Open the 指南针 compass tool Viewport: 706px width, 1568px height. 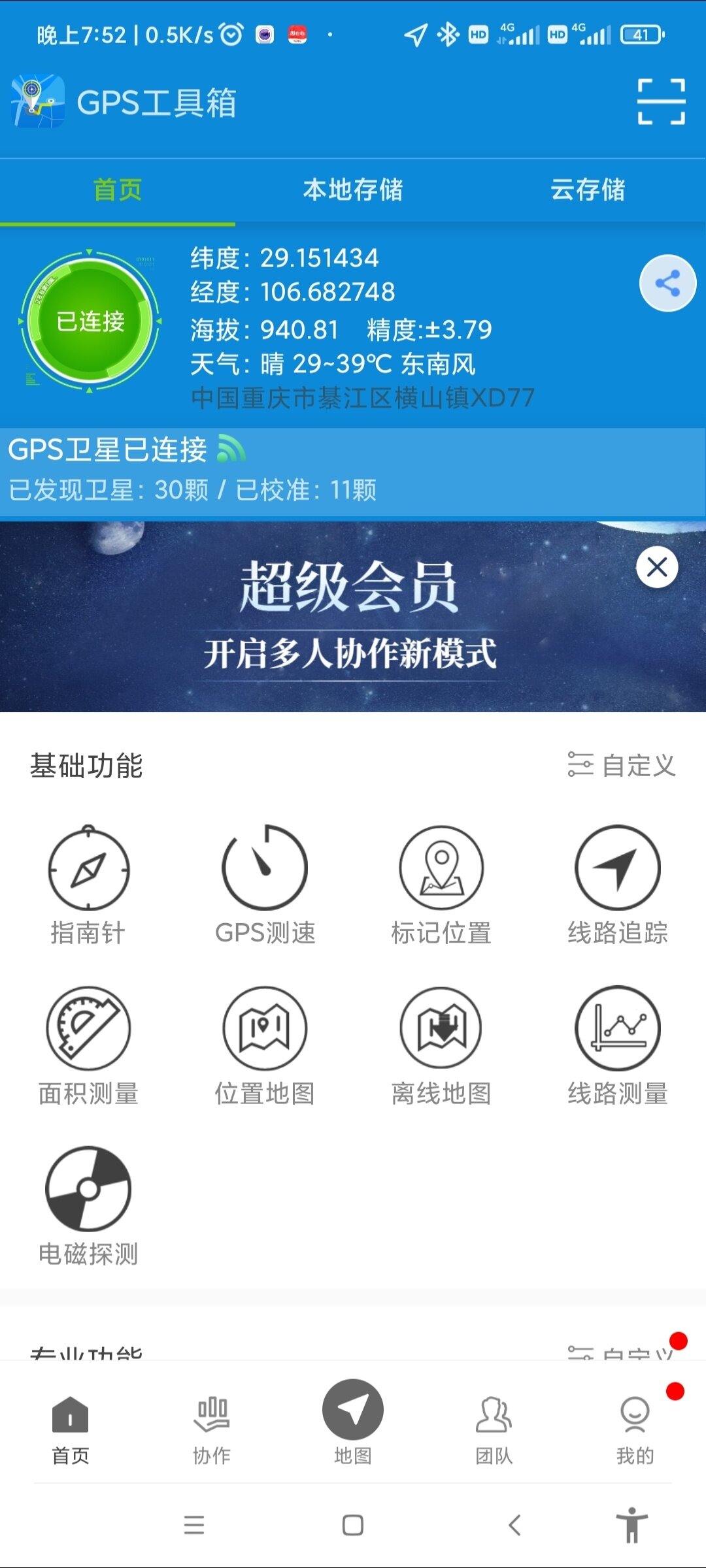pos(88,885)
